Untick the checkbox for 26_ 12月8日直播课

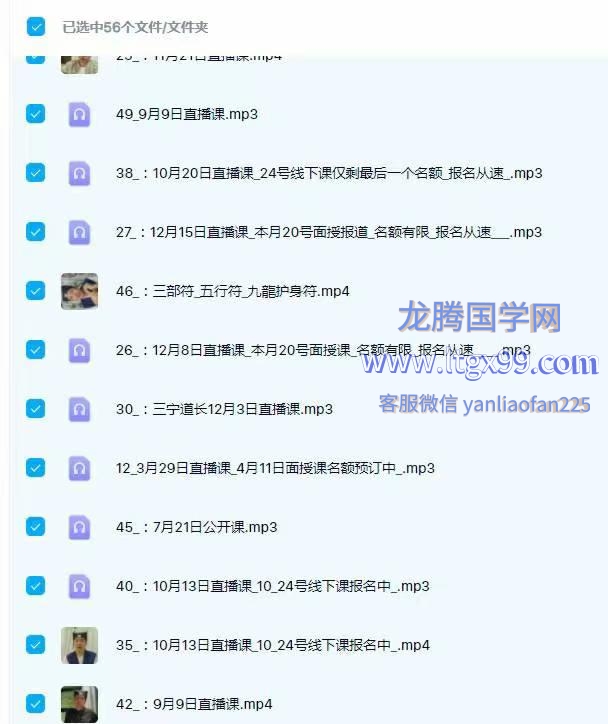pos(36,349)
